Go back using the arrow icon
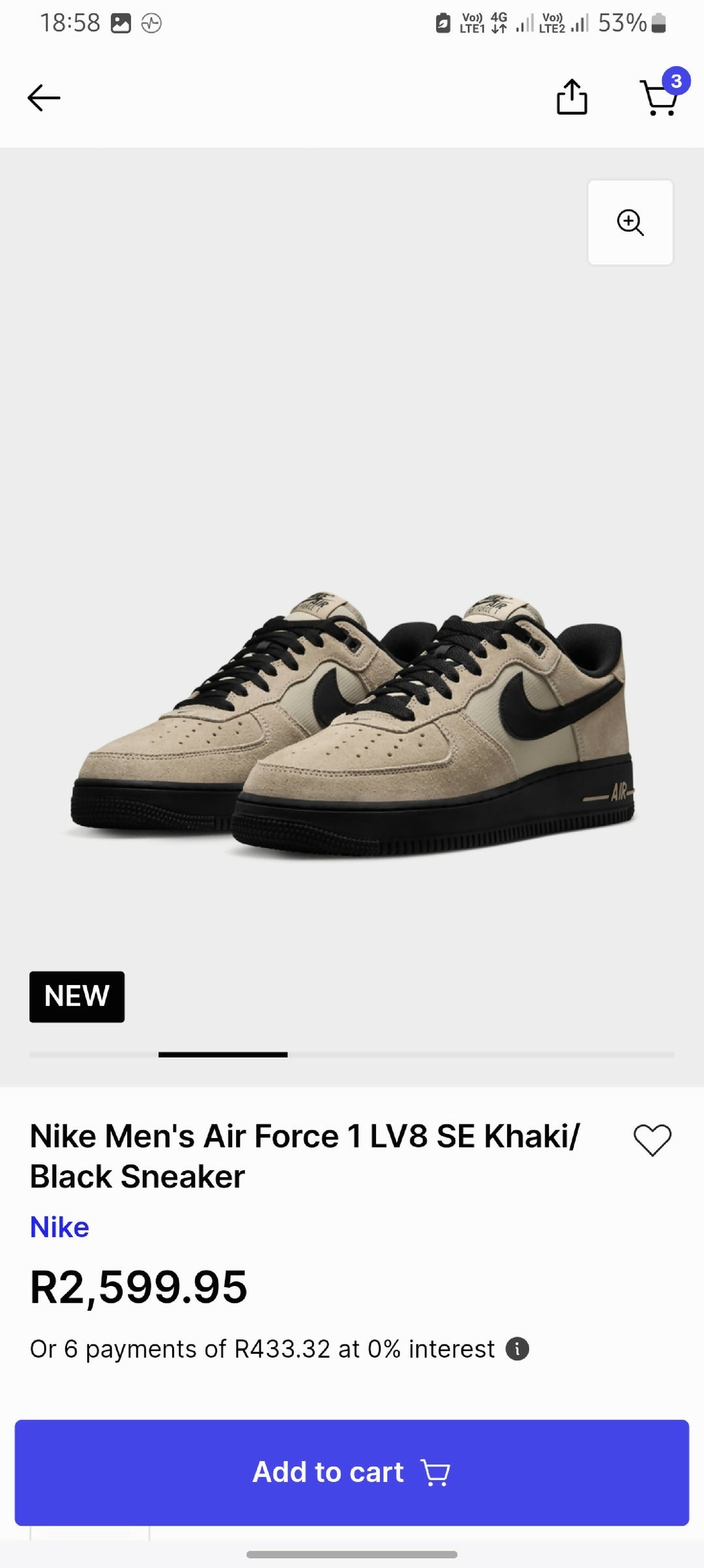The image size is (704, 1568). 44,98
